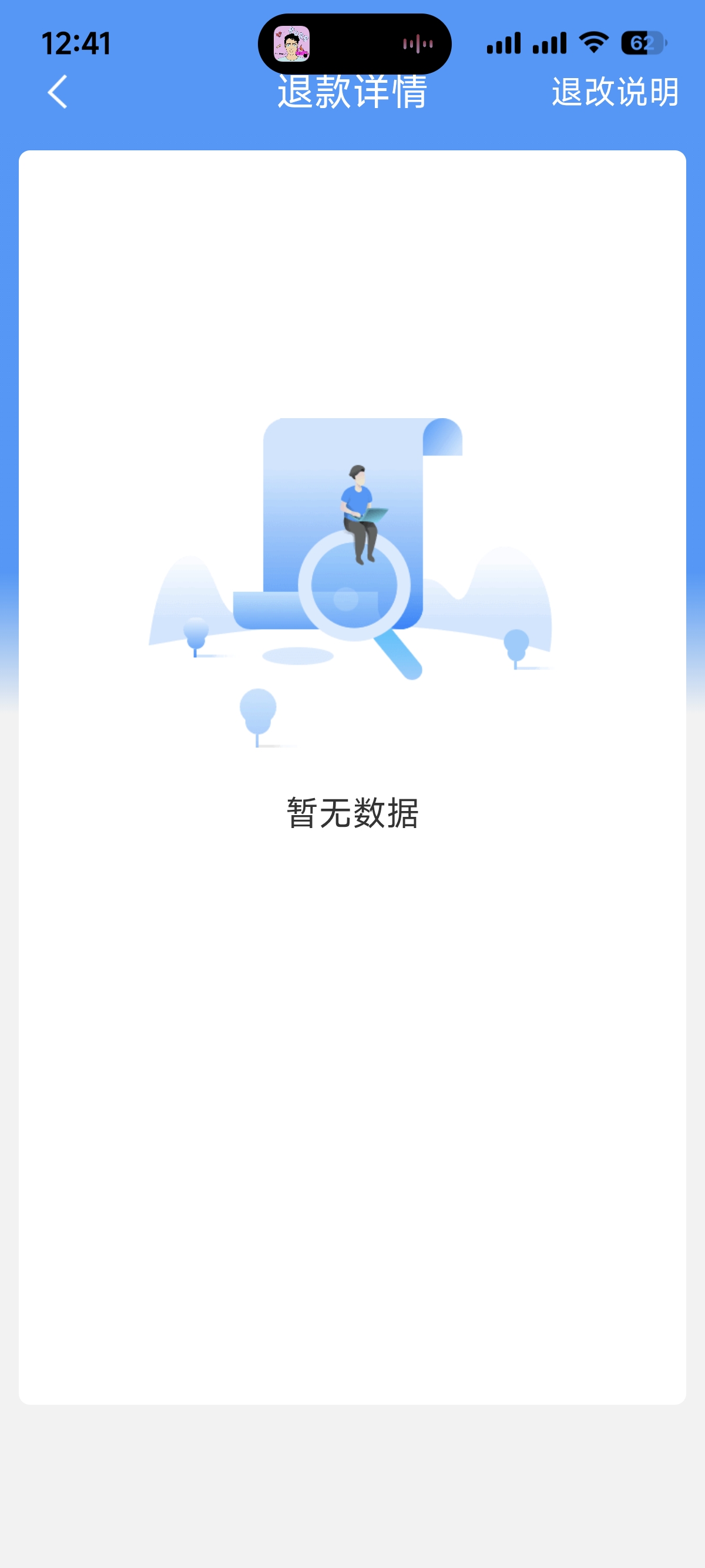
Task: Tap the clock showing 12:41
Action: 75,42
